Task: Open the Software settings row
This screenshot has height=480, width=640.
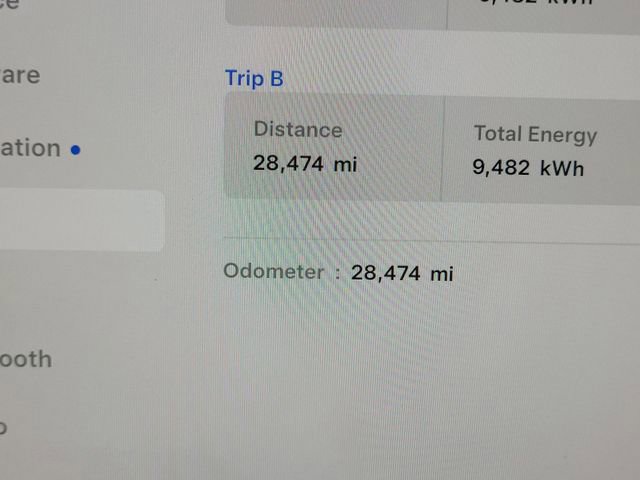Action: point(20,76)
